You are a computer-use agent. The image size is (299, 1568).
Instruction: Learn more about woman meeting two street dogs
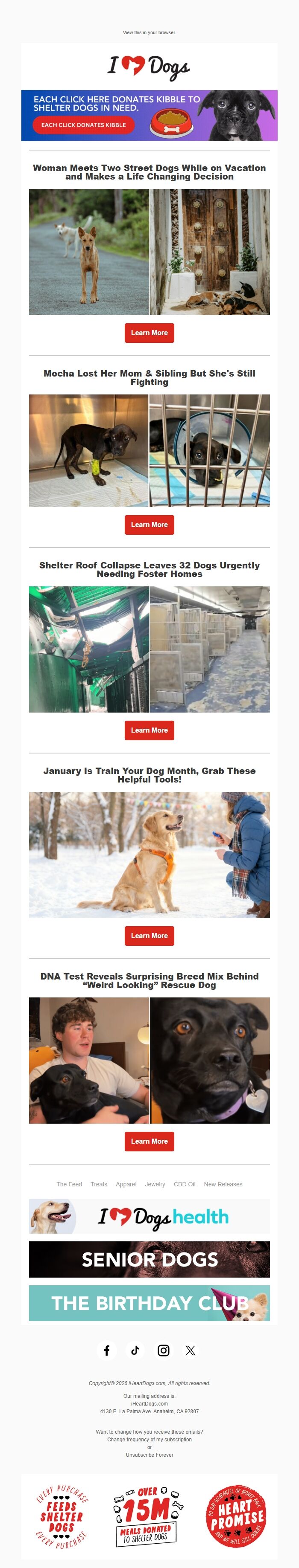click(x=149, y=333)
